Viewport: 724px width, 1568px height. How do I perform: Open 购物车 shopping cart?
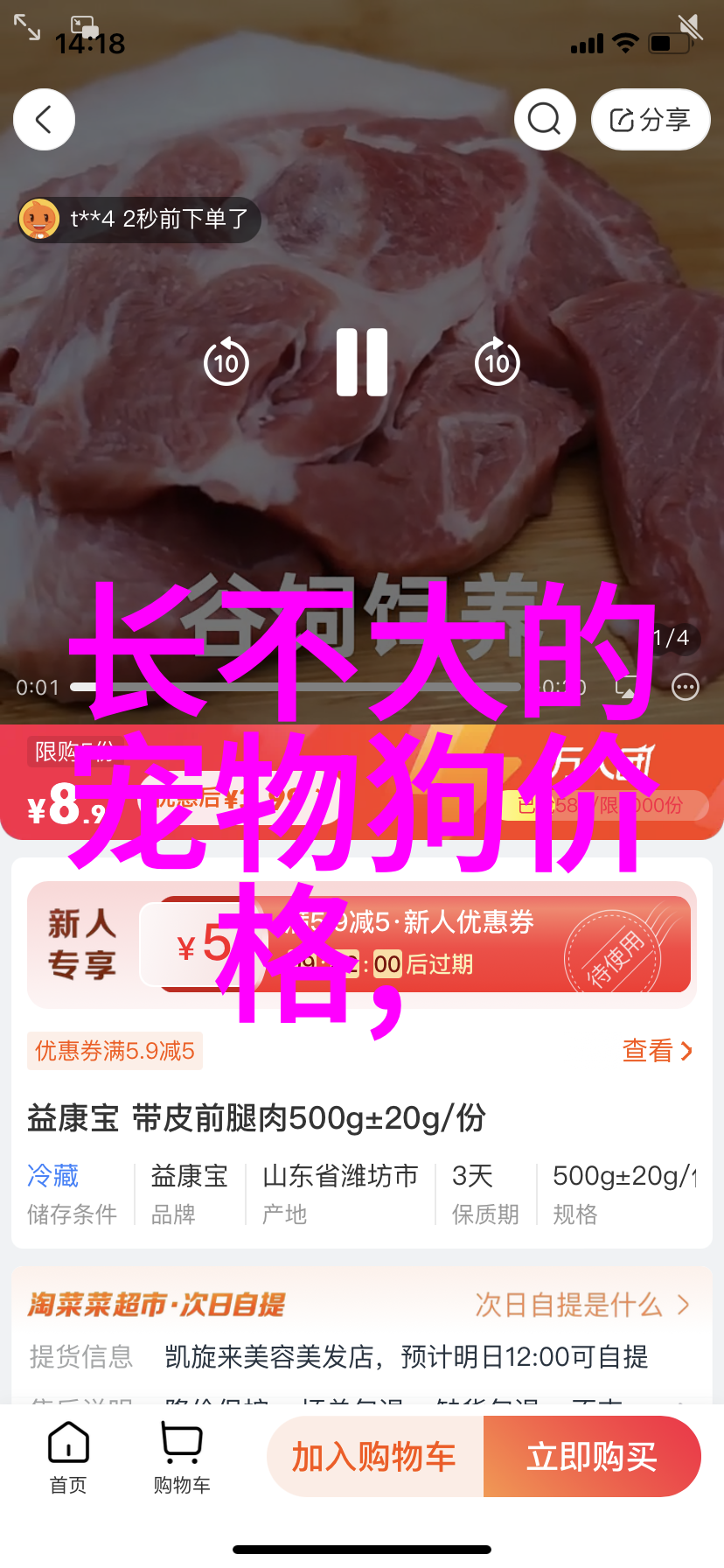click(182, 1458)
